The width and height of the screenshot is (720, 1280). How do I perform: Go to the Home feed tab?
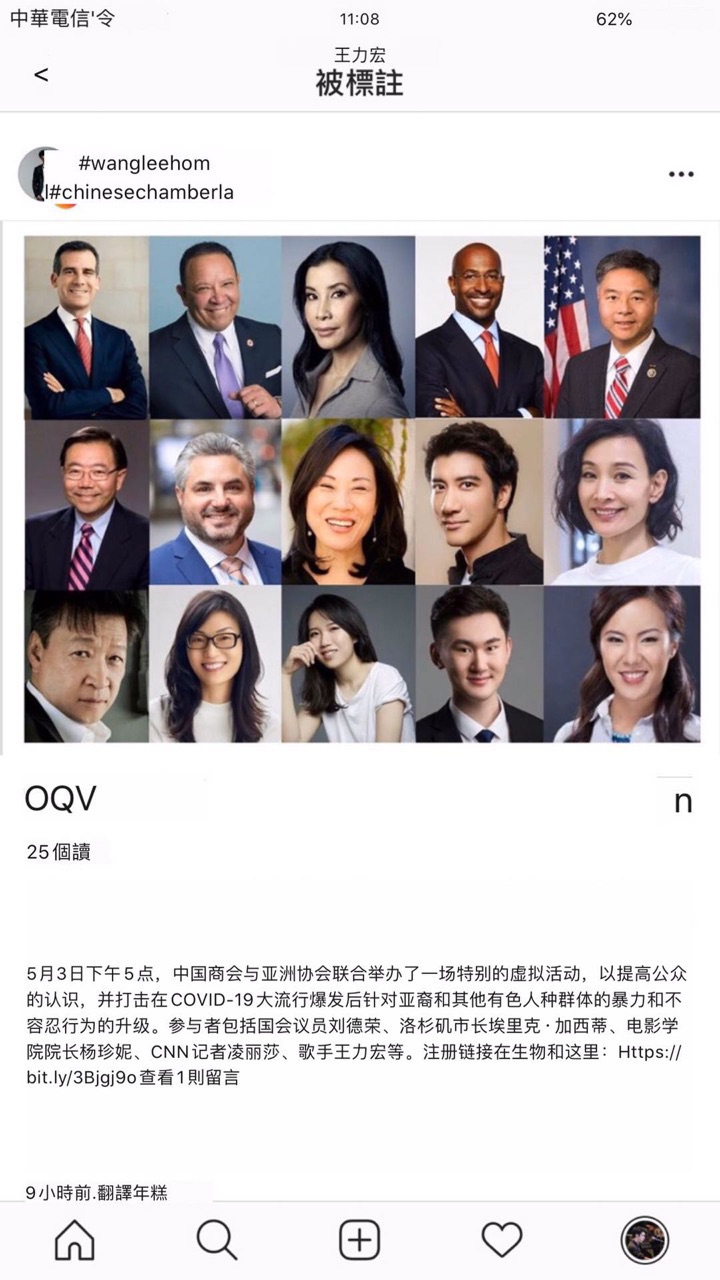(75, 1240)
